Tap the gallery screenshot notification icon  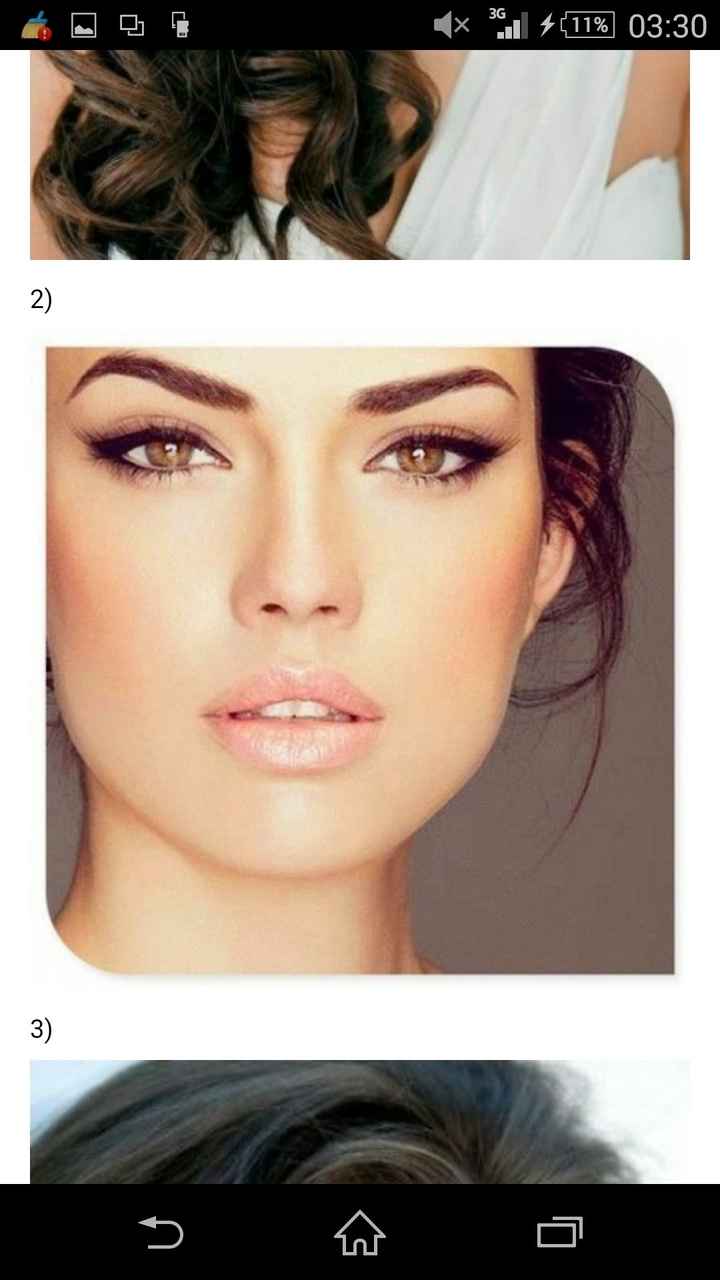(x=82, y=25)
